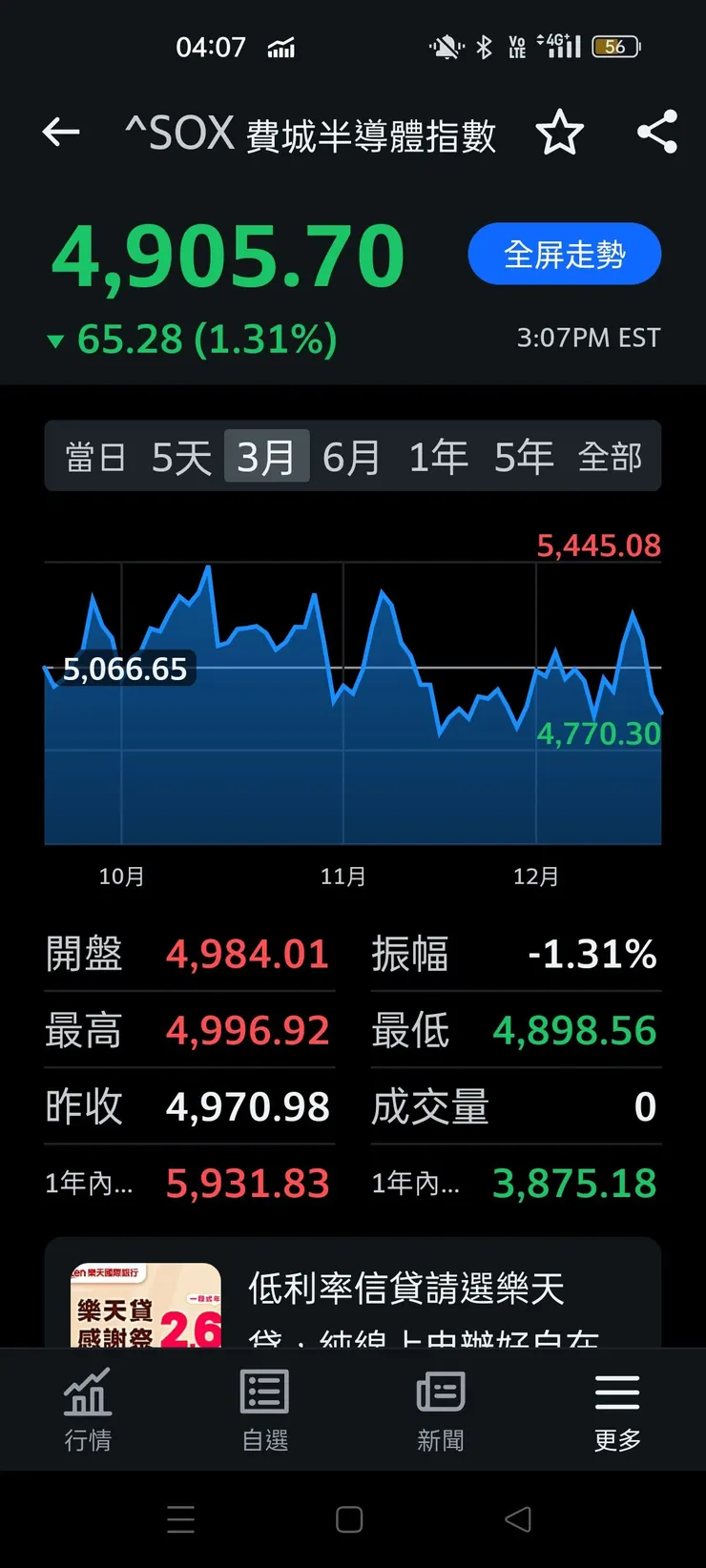
Task: Switch to the 當日 intraday tab
Action: [x=96, y=456]
